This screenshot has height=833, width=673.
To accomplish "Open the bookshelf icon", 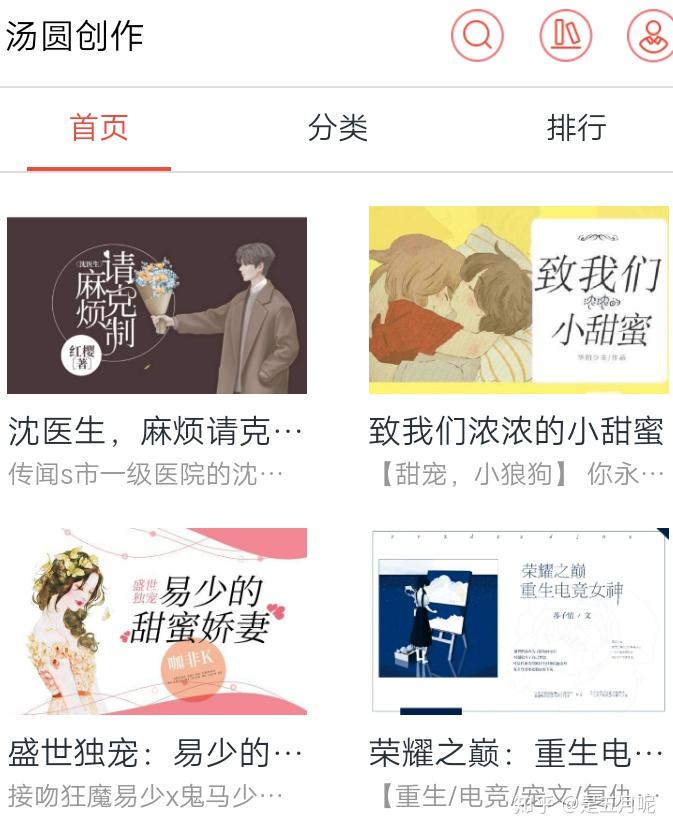I will 565,35.
